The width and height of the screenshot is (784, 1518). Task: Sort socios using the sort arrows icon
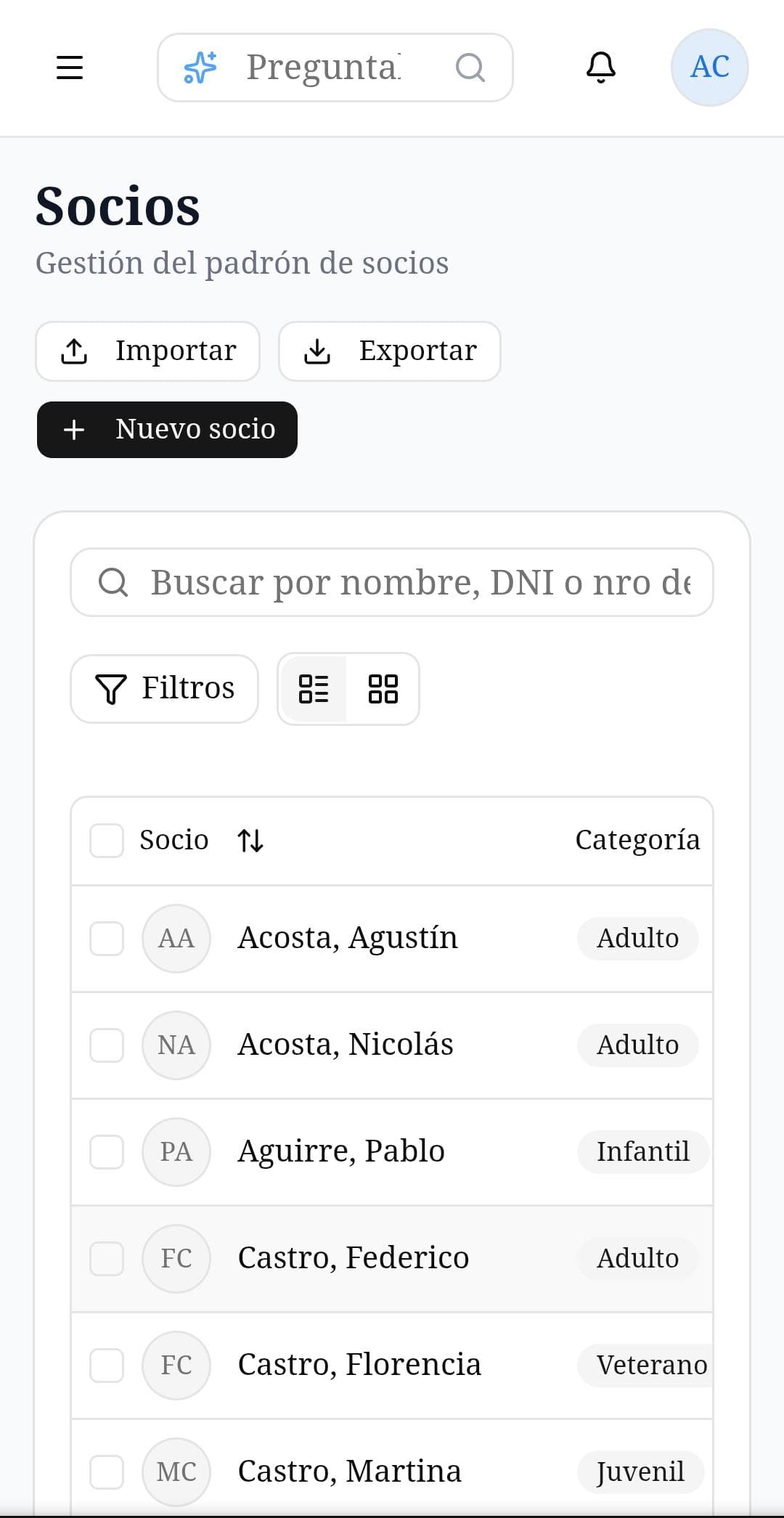coord(250,840)
